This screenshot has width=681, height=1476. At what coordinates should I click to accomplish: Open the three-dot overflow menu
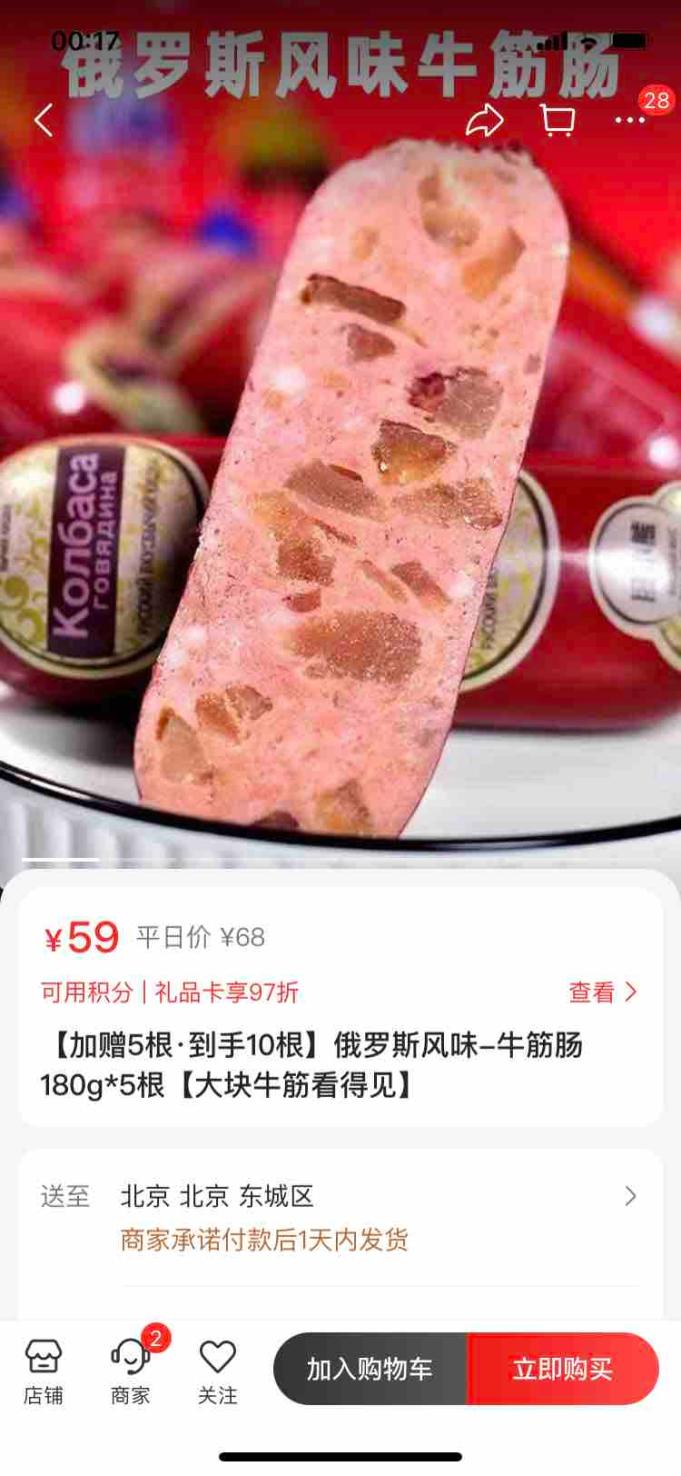point(630,121)
